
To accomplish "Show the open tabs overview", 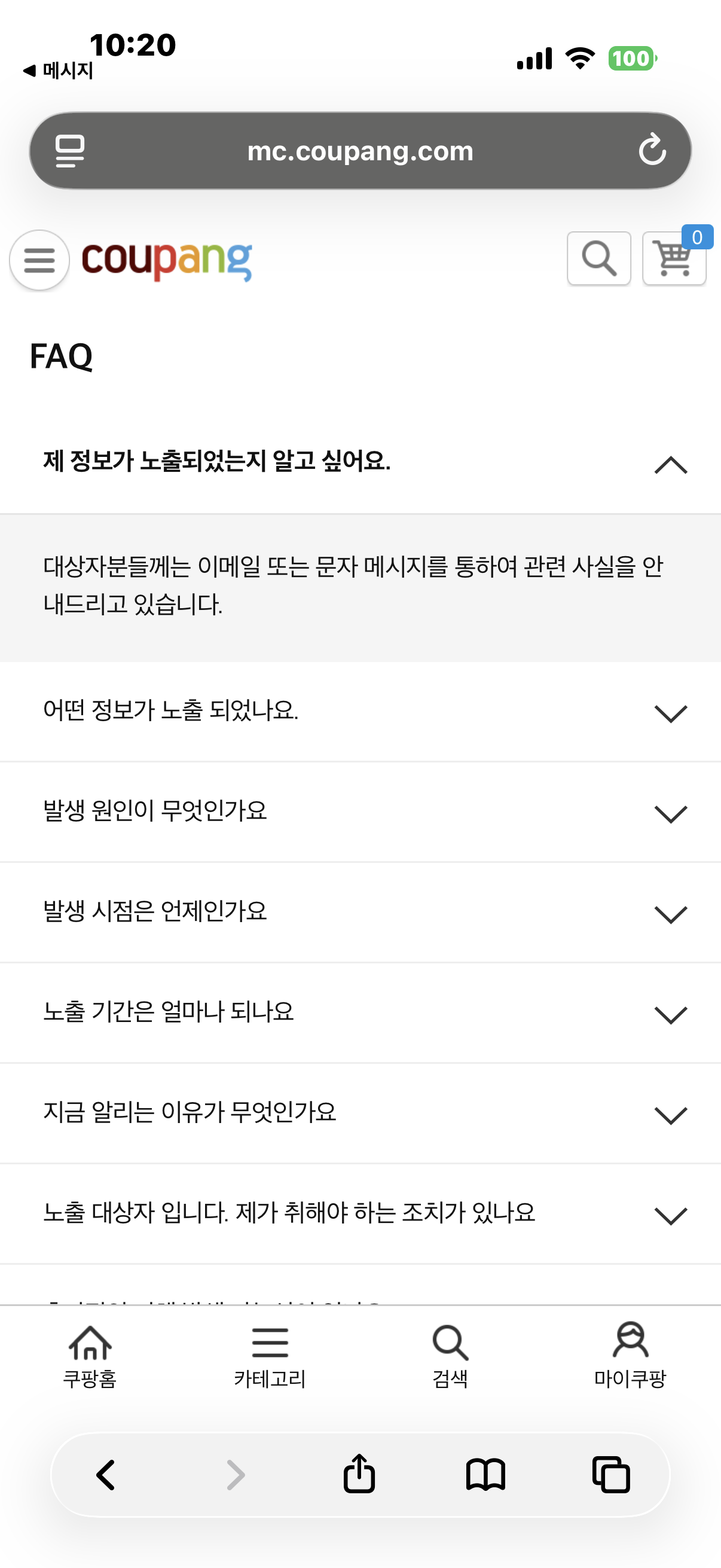I will pos(612,1474).
